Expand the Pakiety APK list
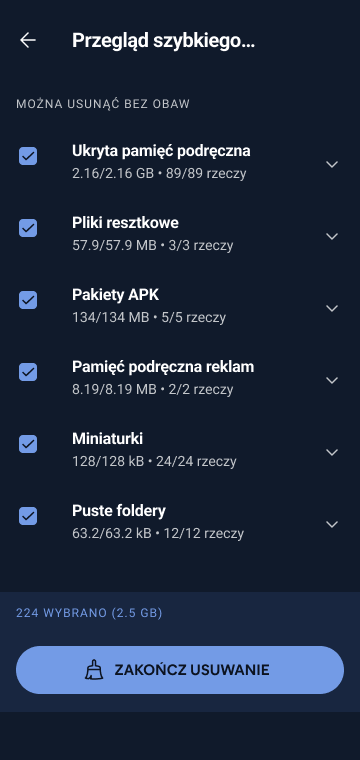The width and height of the screenshot is (360, 760). 332,308
